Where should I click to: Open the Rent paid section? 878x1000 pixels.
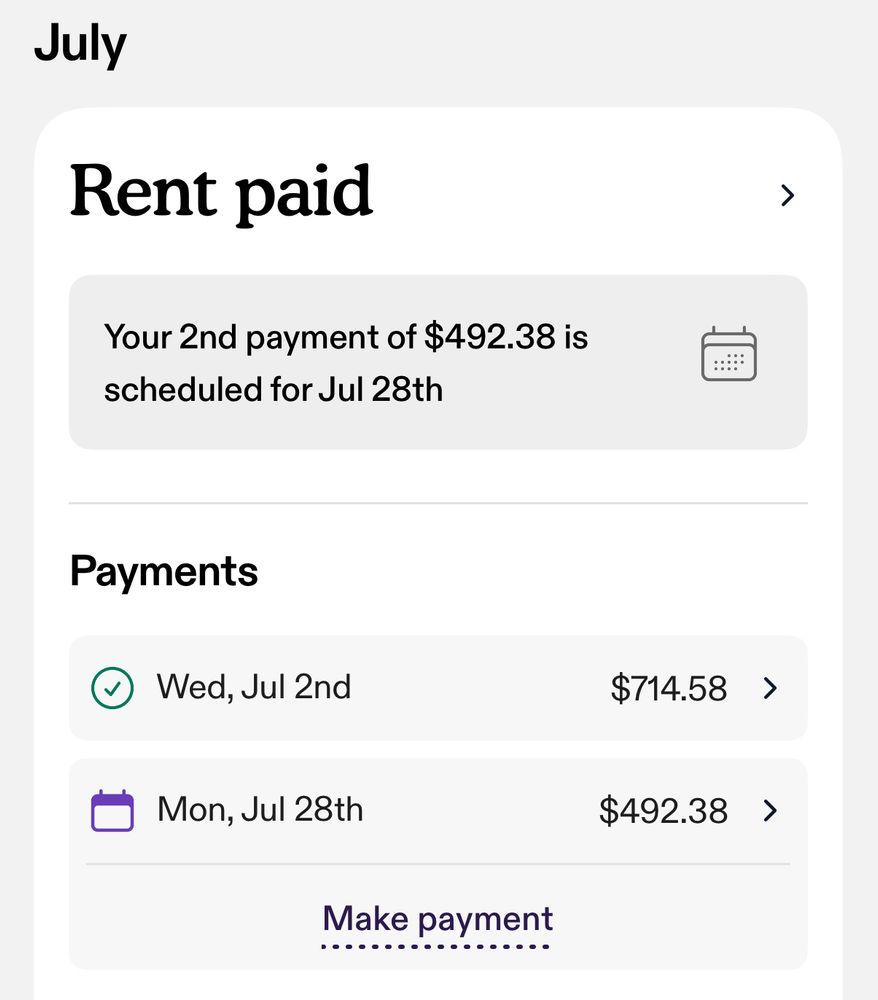(221, 192)
